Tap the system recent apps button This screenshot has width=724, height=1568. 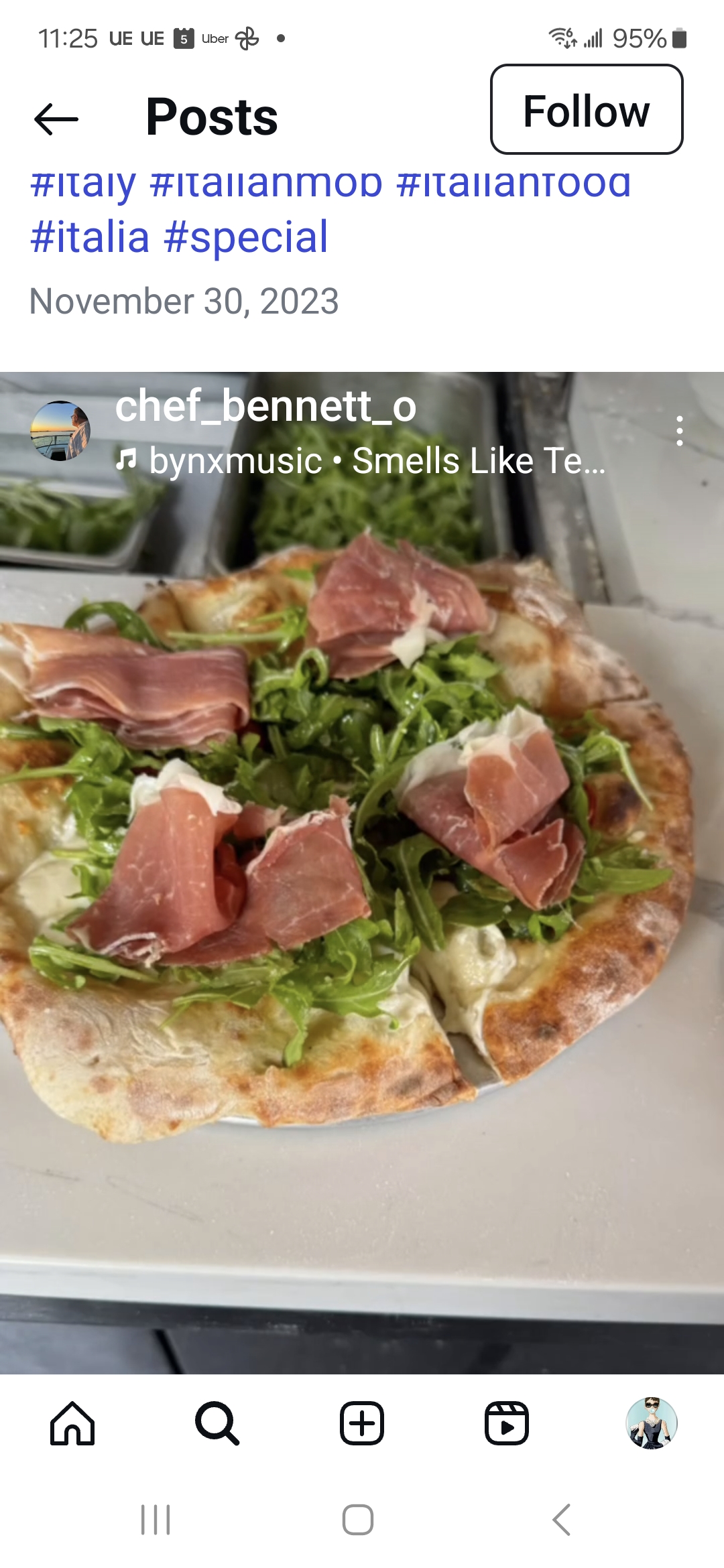[156, 1520]
